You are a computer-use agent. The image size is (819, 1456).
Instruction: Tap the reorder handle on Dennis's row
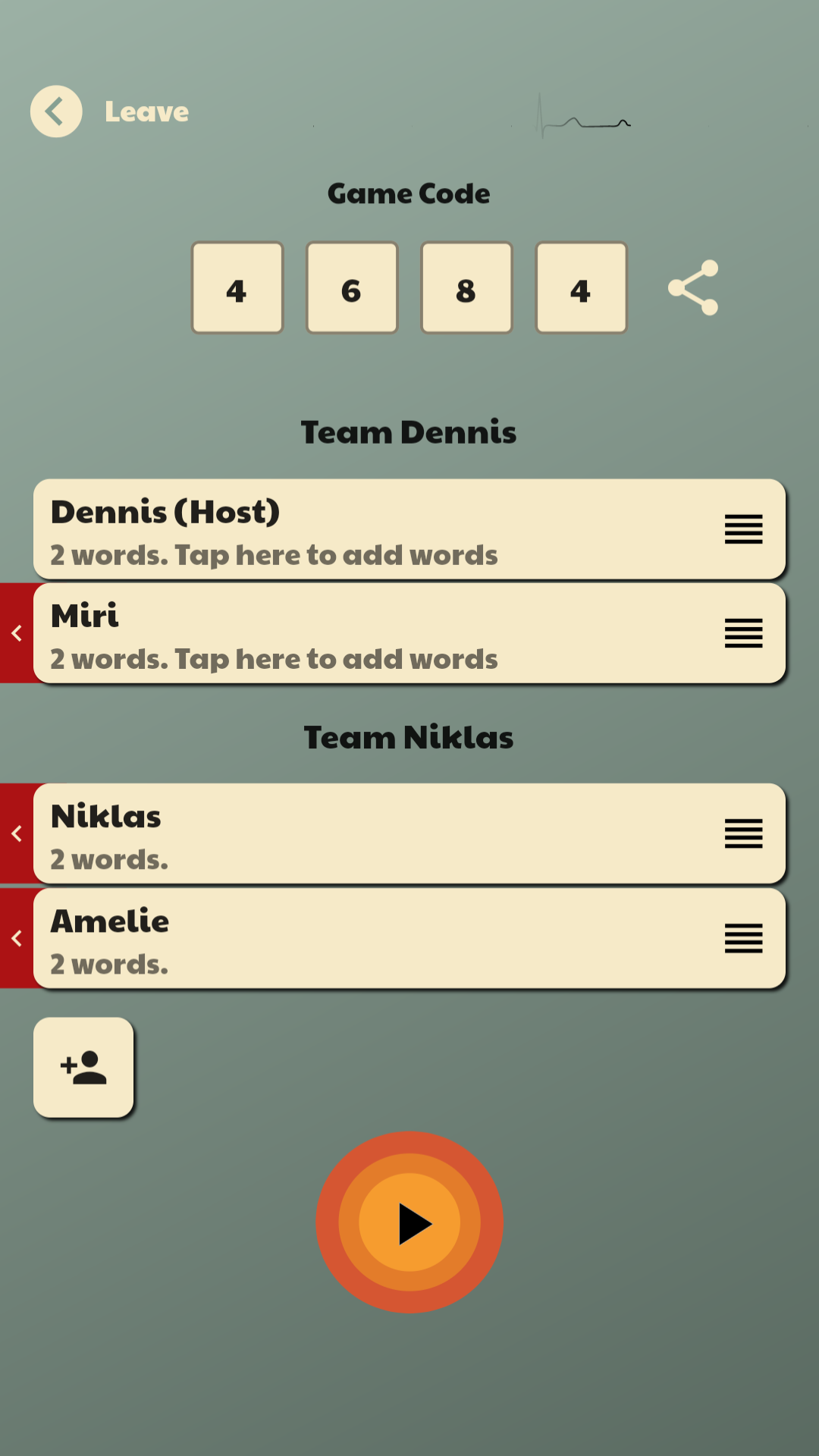(x=743, y=529)
